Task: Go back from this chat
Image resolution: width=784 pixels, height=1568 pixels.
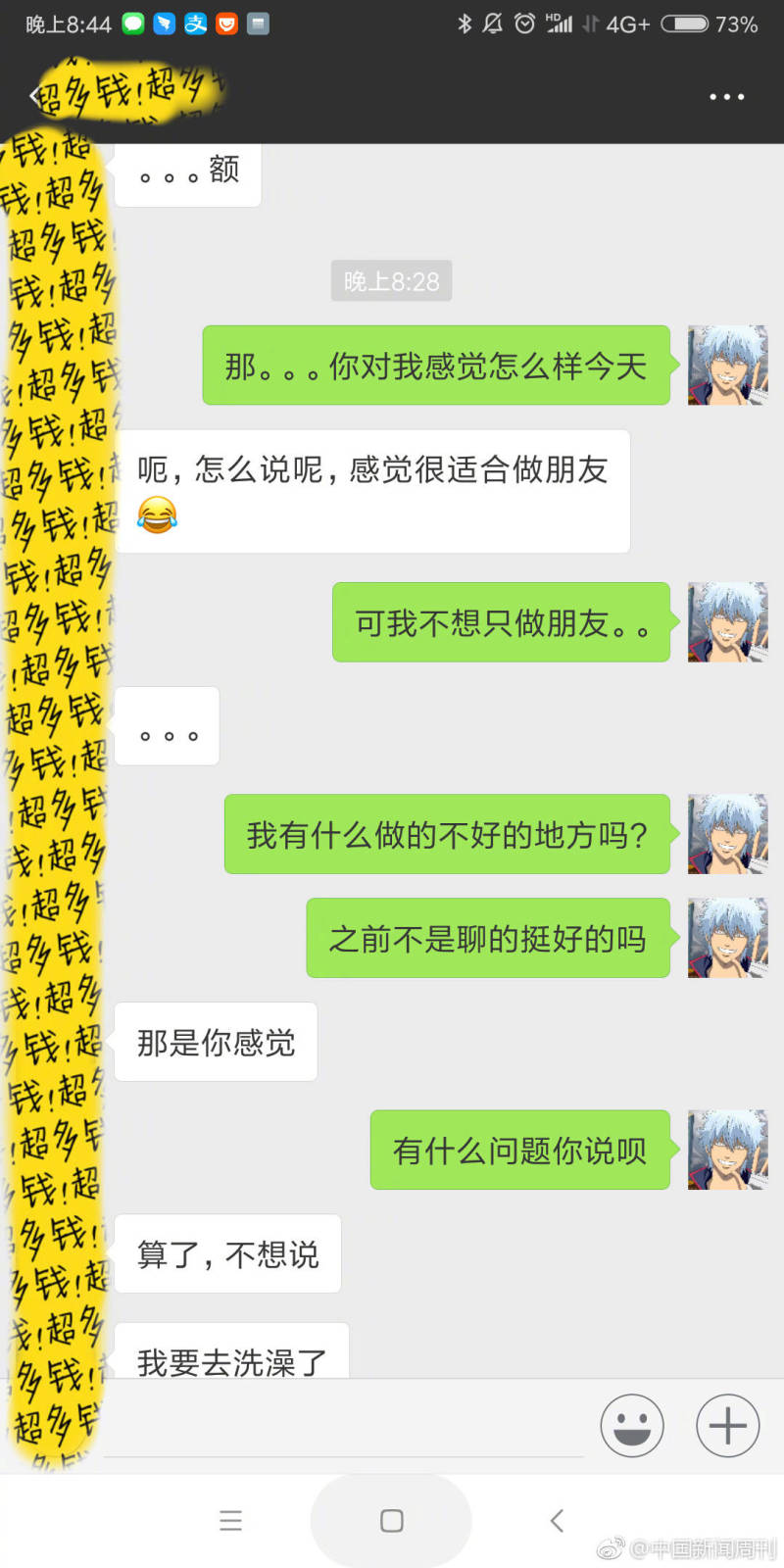Action: (x=34, y=96)
